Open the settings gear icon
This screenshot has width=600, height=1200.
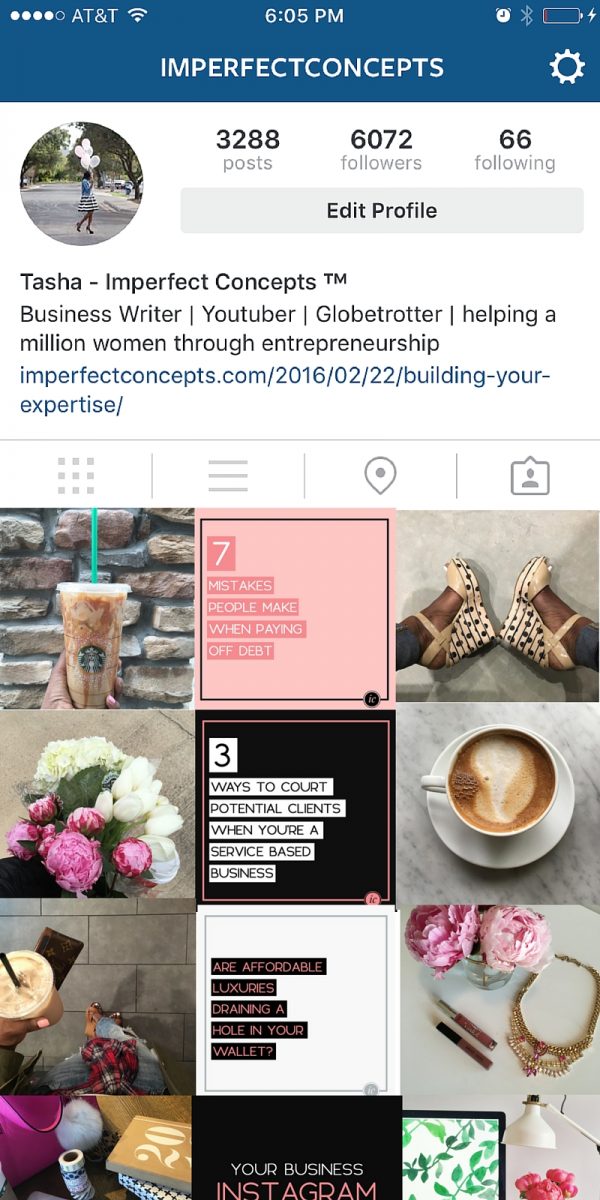[567, 68]
